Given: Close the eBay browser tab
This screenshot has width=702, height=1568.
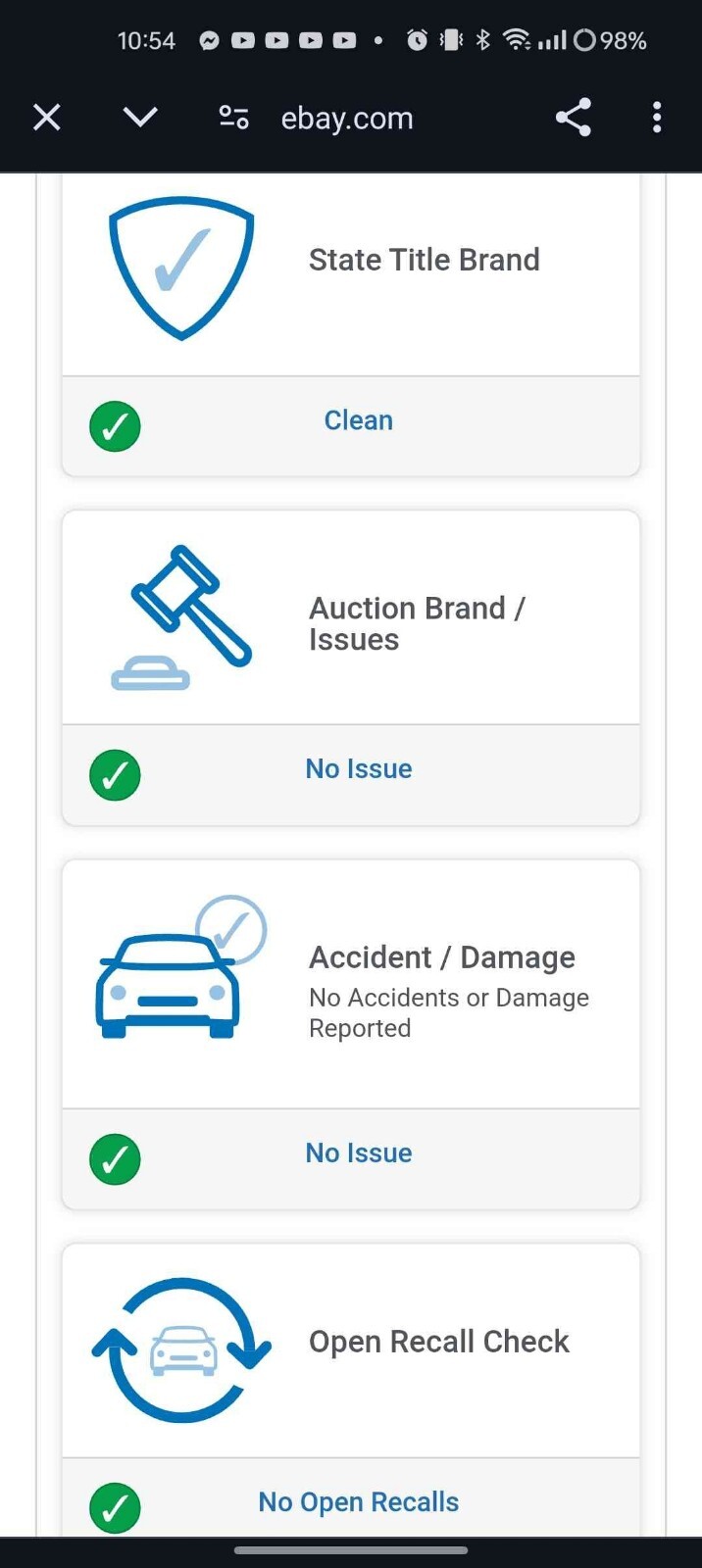Looking at the screenshot, I should 47,119.
